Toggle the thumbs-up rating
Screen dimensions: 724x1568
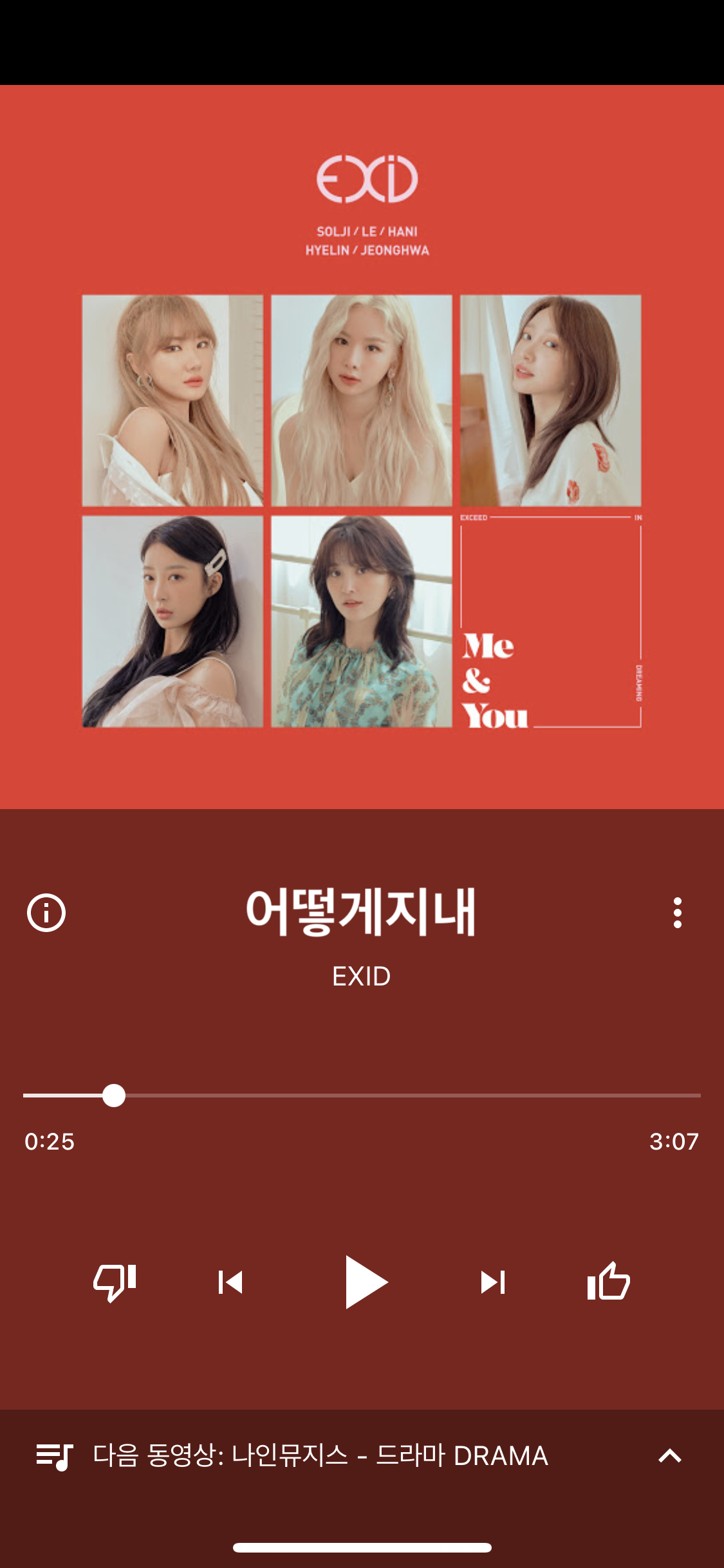click(608, 1282)
